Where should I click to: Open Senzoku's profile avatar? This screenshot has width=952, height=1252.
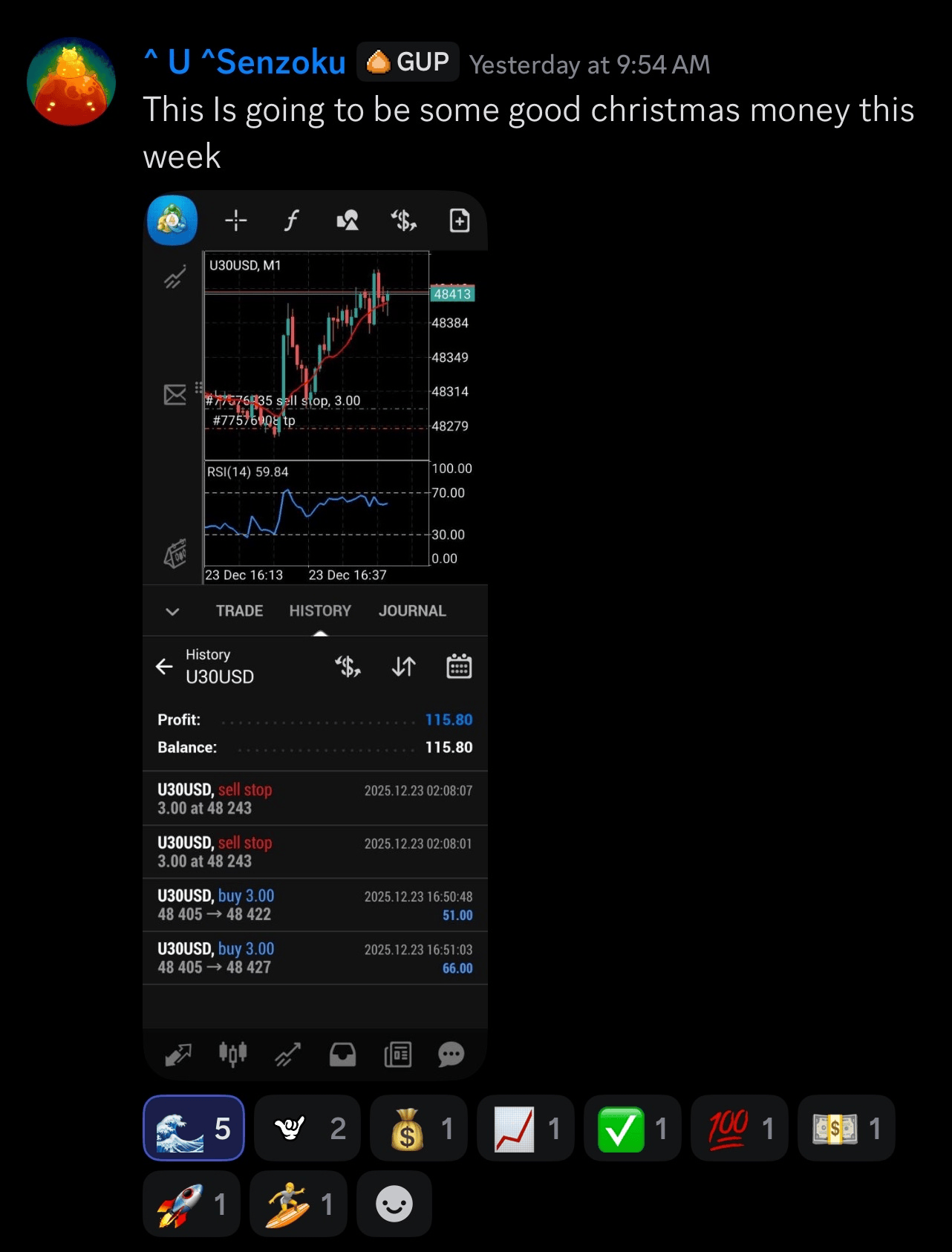coord(71,82)
